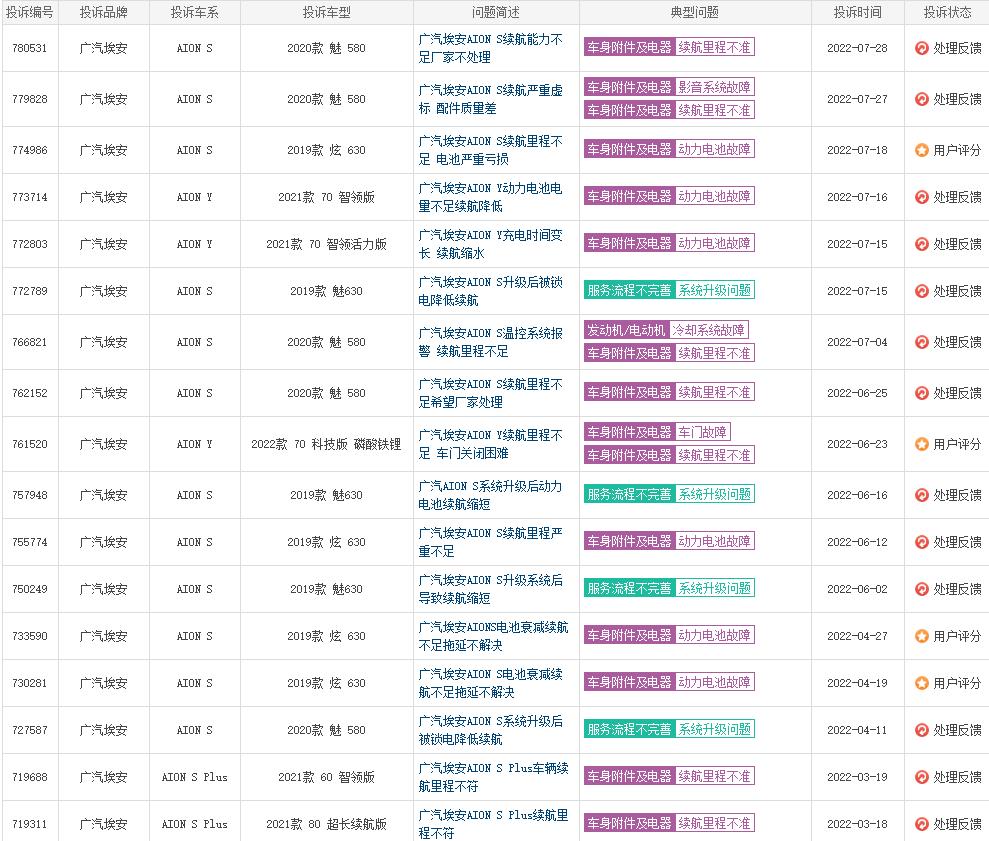Open complaint 733590 about battery degradation

click(x=490, y=636)
